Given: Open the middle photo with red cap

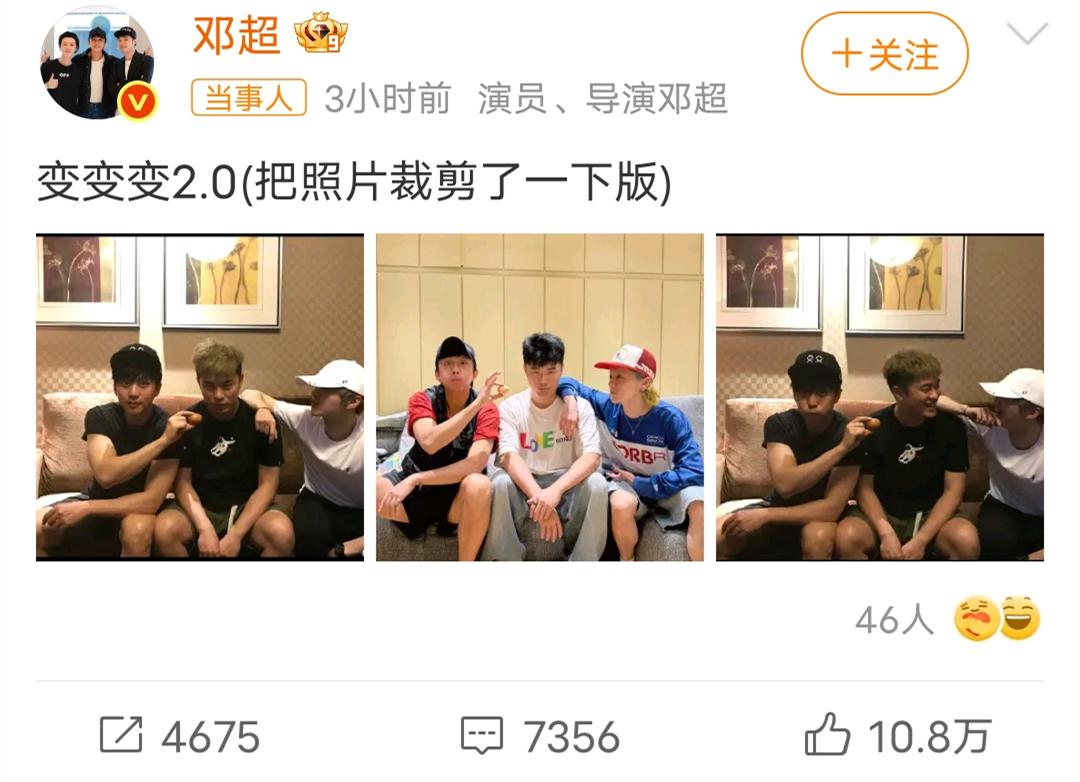Looking at the screenshot, I should click(539, 397).
